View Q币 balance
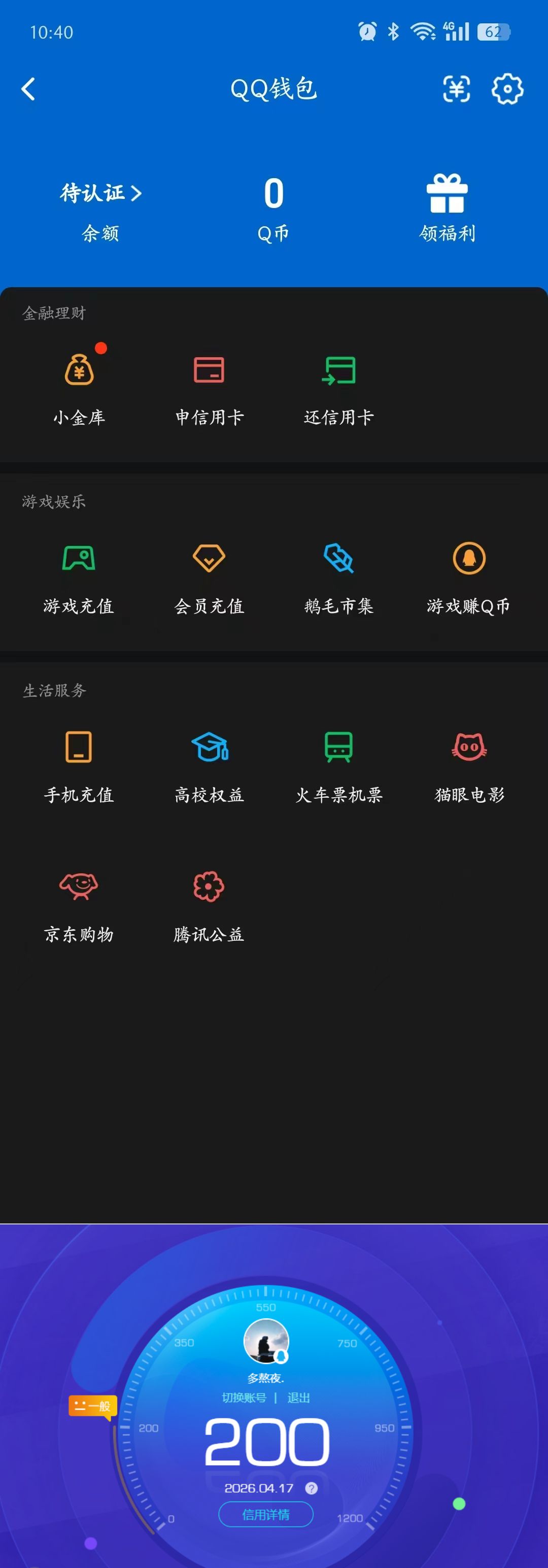The image size is (548, 1568). [273, 207]
